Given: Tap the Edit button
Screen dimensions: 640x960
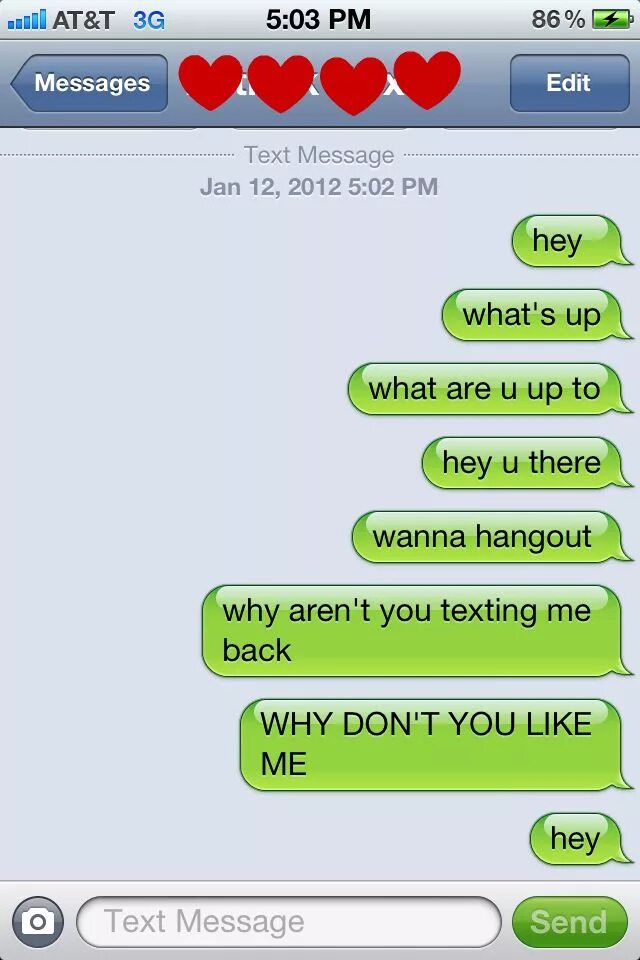Looking at the screenshot, I should click(567, 83).
